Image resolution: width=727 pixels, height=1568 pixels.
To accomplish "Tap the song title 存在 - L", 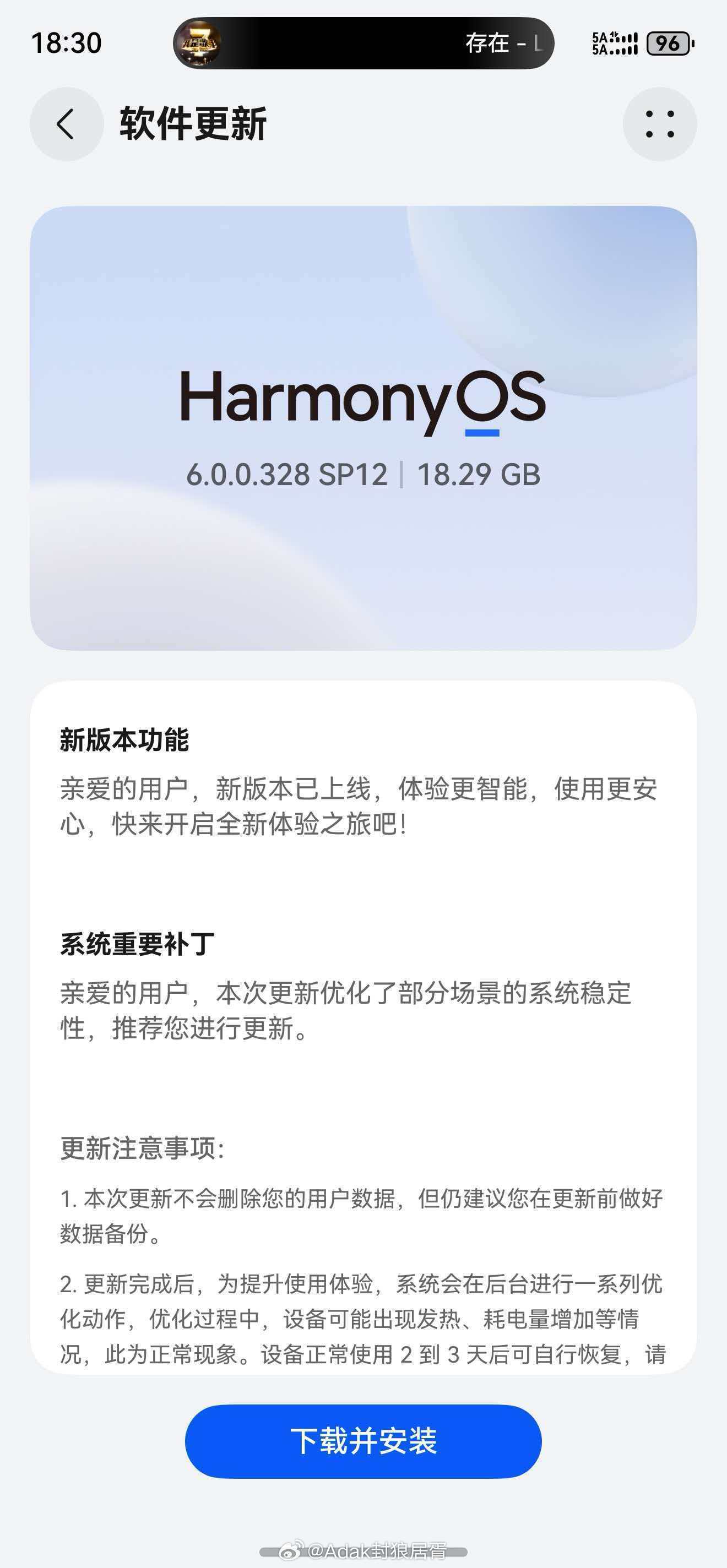I will pos(504,42).
